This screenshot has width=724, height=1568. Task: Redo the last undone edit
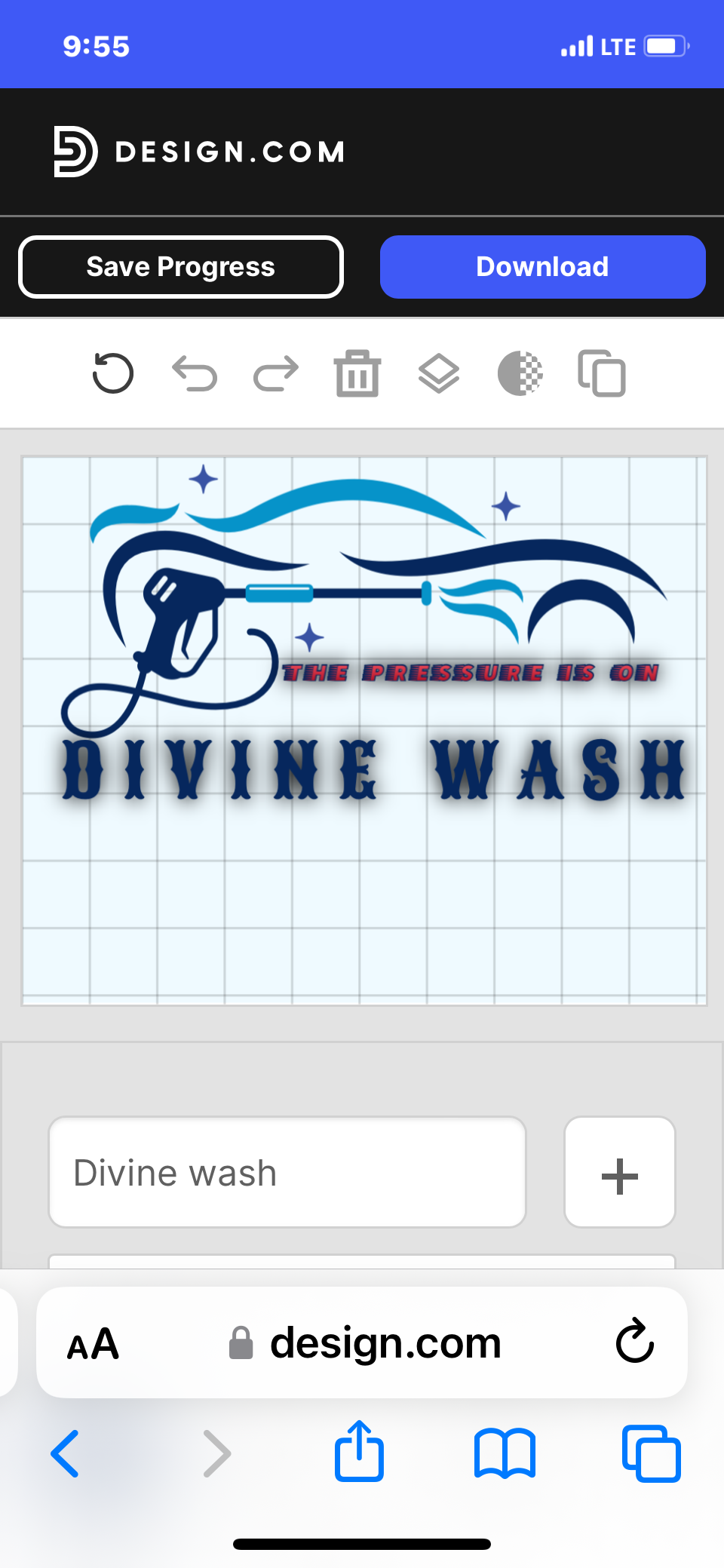pyautogui.click(x=276, y=373)
